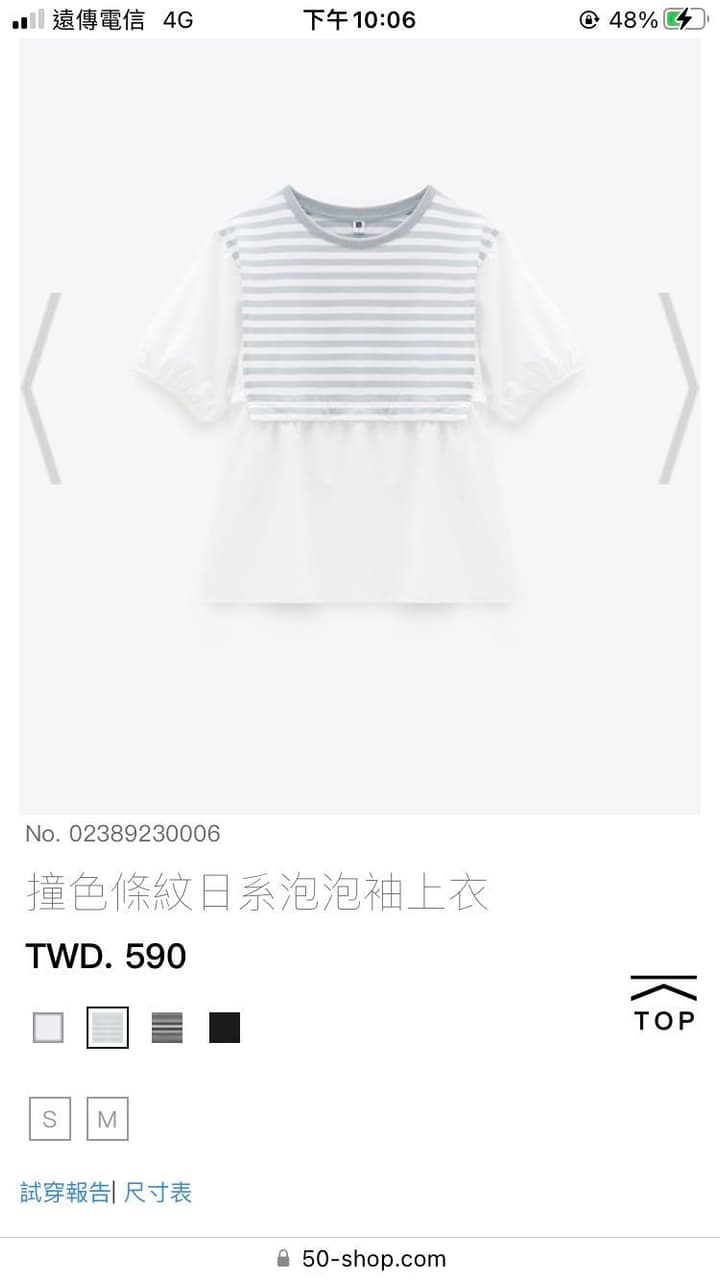
Task: Deselect the currently selected striped color option
Action: click(107, 1027)
